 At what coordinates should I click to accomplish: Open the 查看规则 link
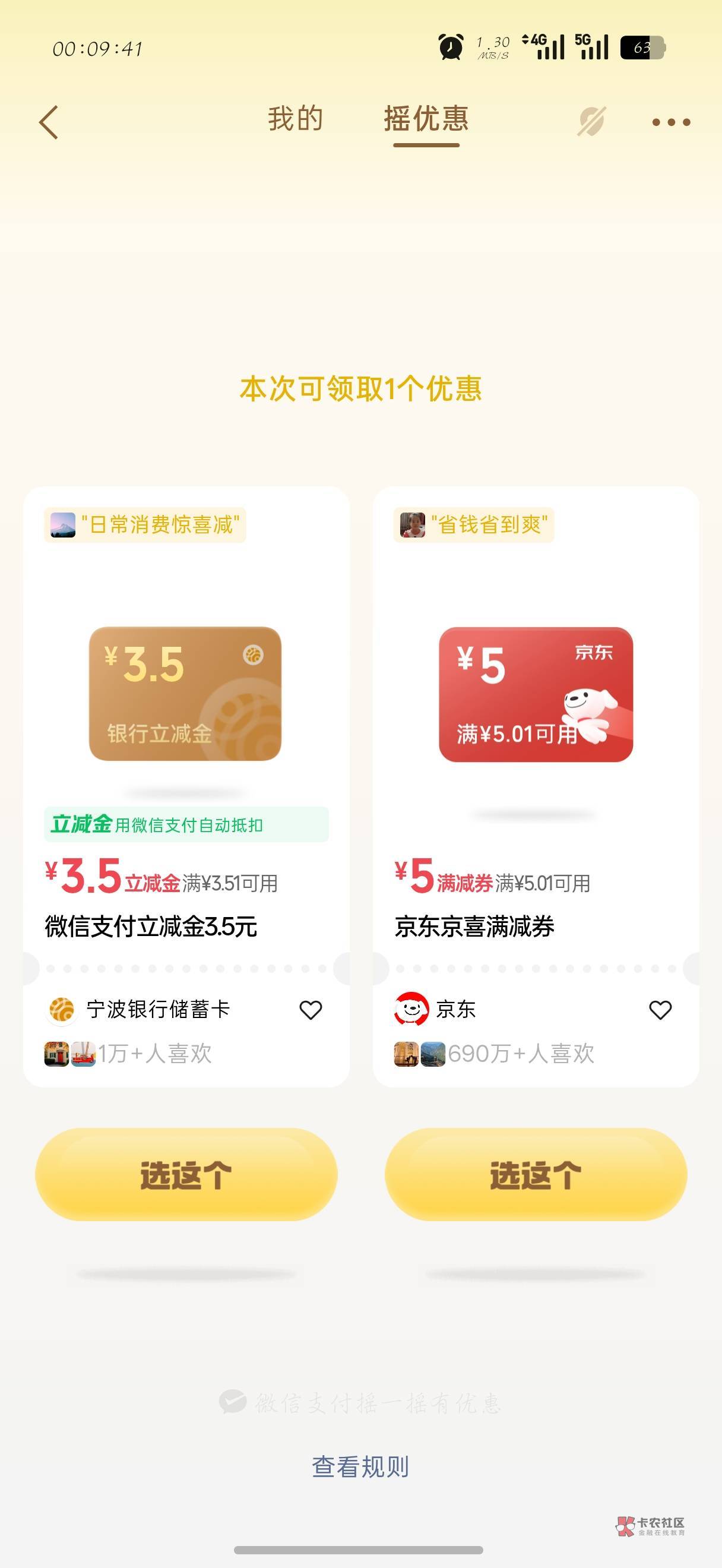coord(360,1467)
